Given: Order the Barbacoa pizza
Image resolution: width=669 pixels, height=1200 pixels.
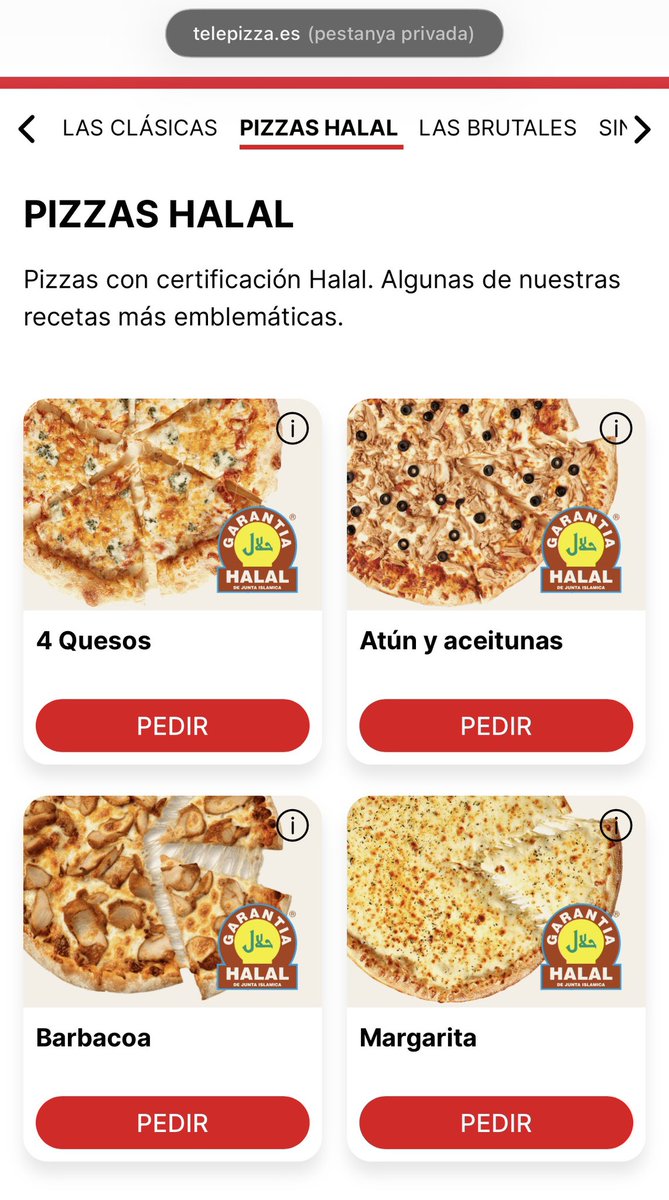Looking at the screenshot, I should pyautogui.click(x=172, y=1122).
